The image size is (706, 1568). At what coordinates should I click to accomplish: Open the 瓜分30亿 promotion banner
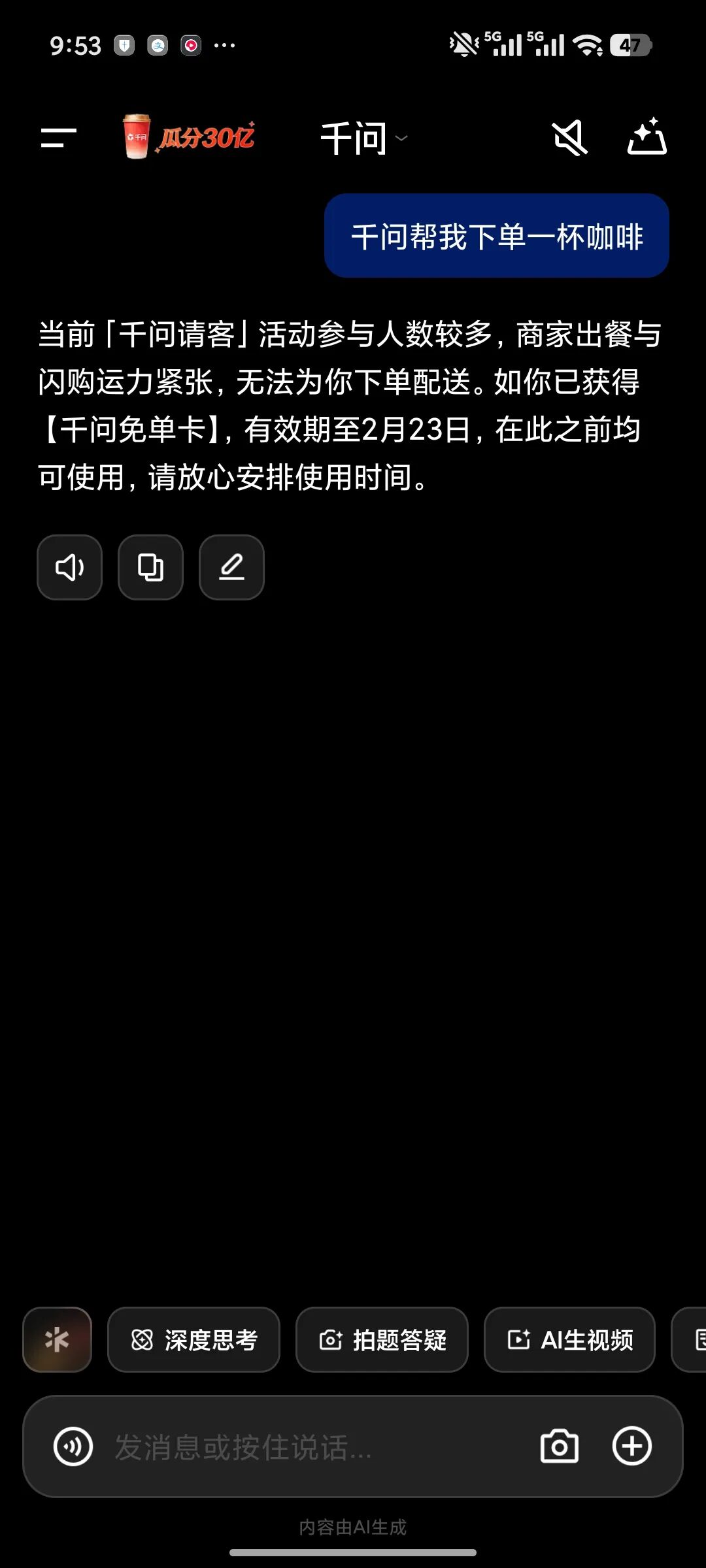point(190,137)
